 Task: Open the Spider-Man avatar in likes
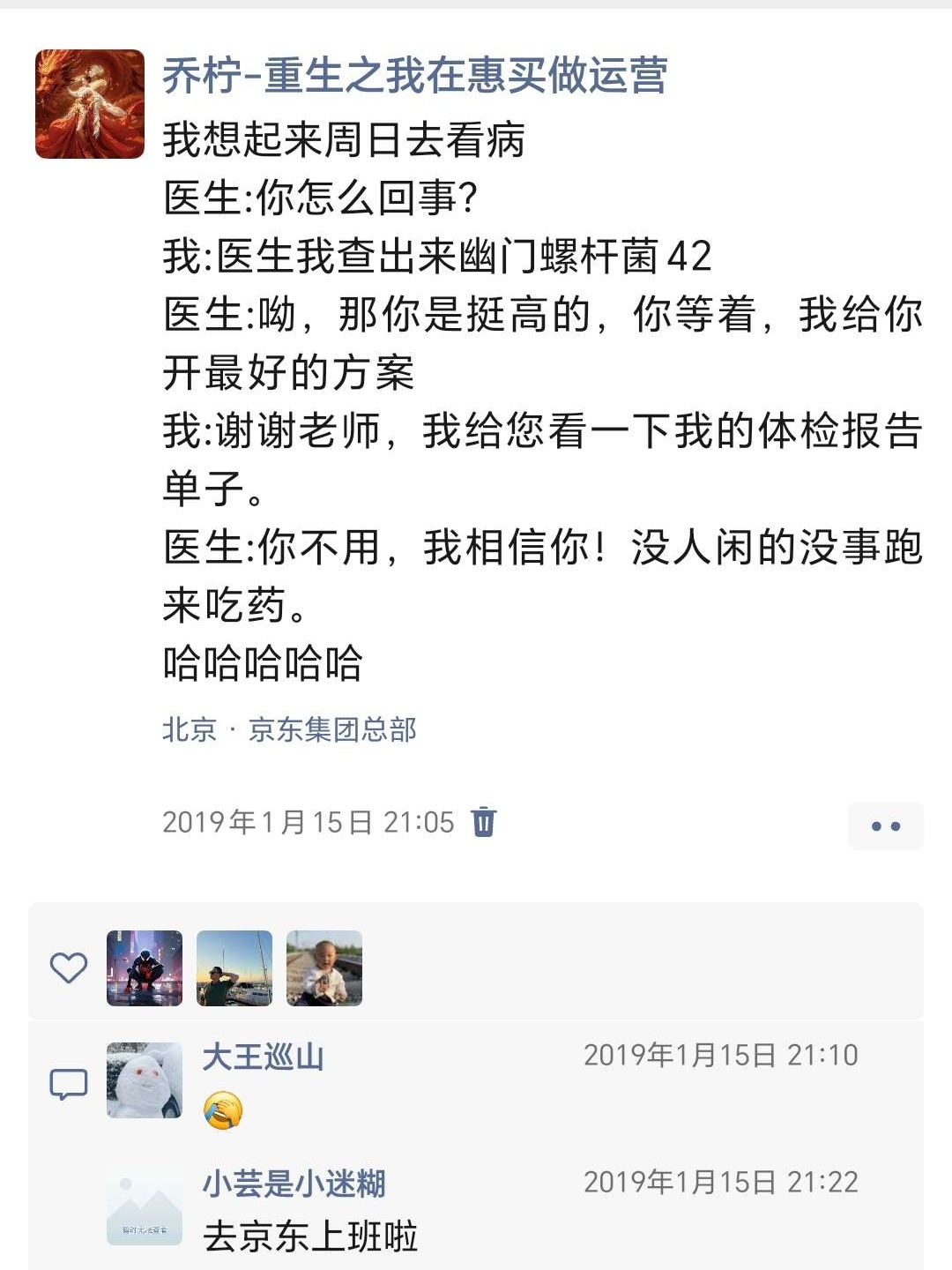[145, 968]
